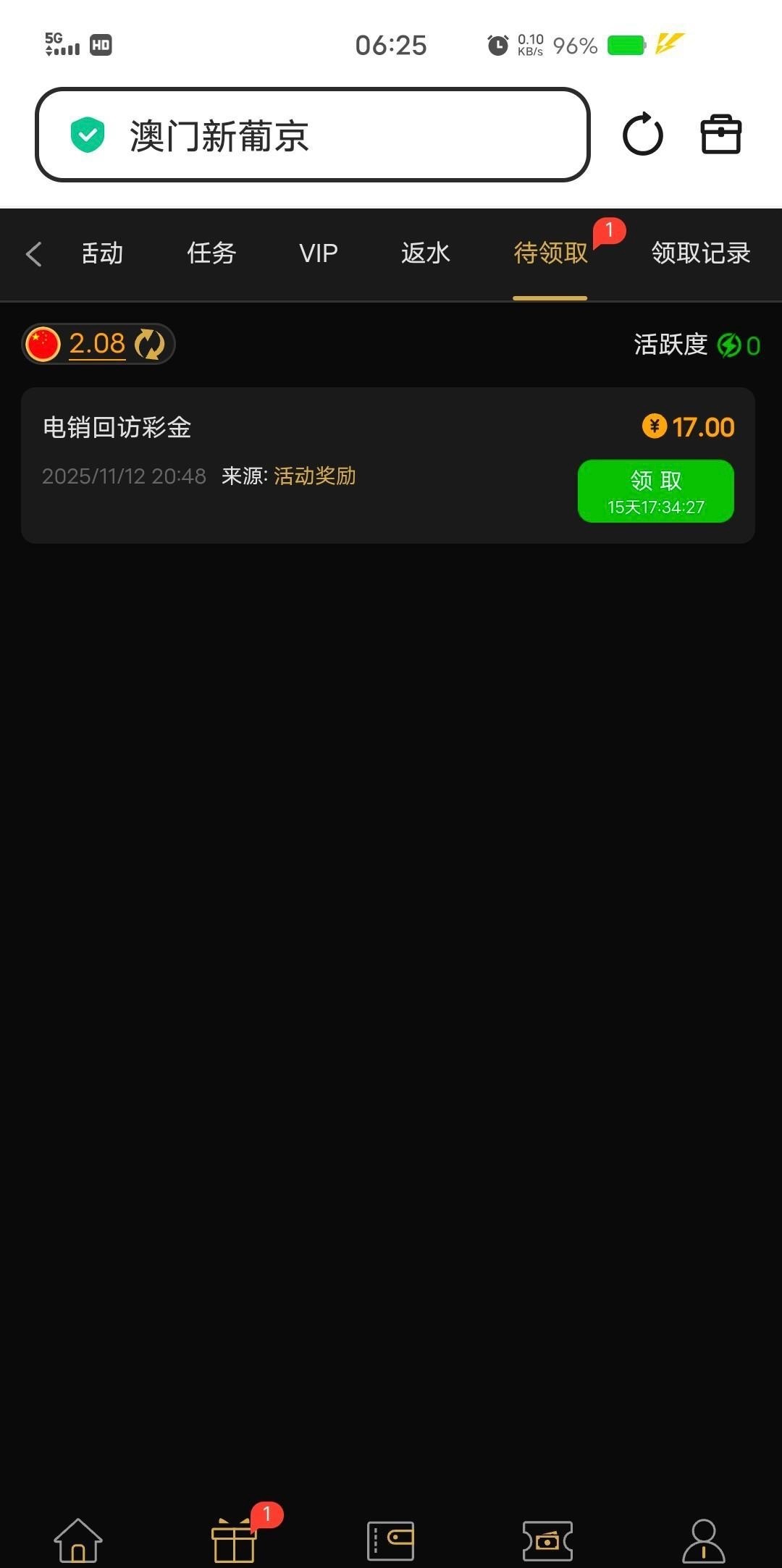
Task: Open the 活动奖励 source link
Action: (314, 476)
